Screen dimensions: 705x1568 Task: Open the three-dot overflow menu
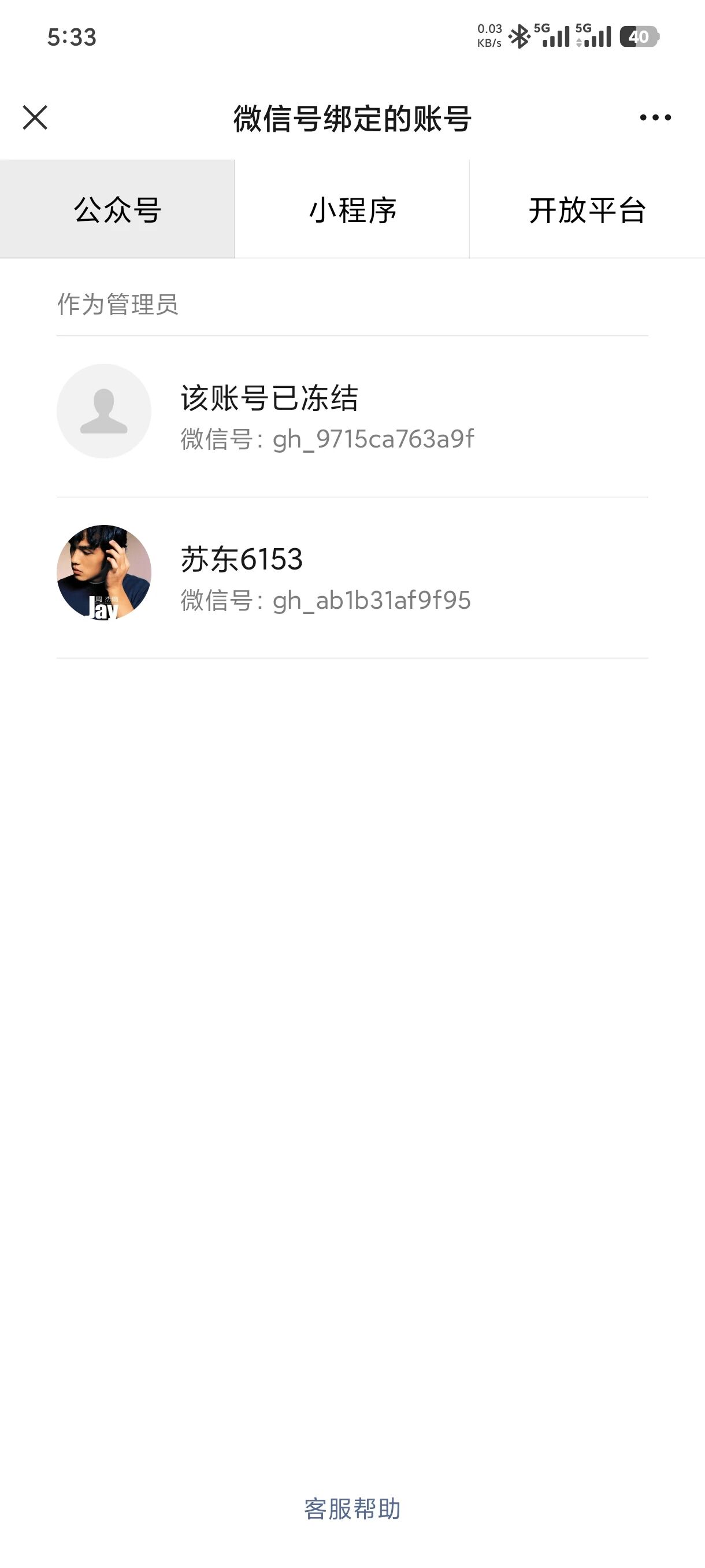click(x=655, y=117)
